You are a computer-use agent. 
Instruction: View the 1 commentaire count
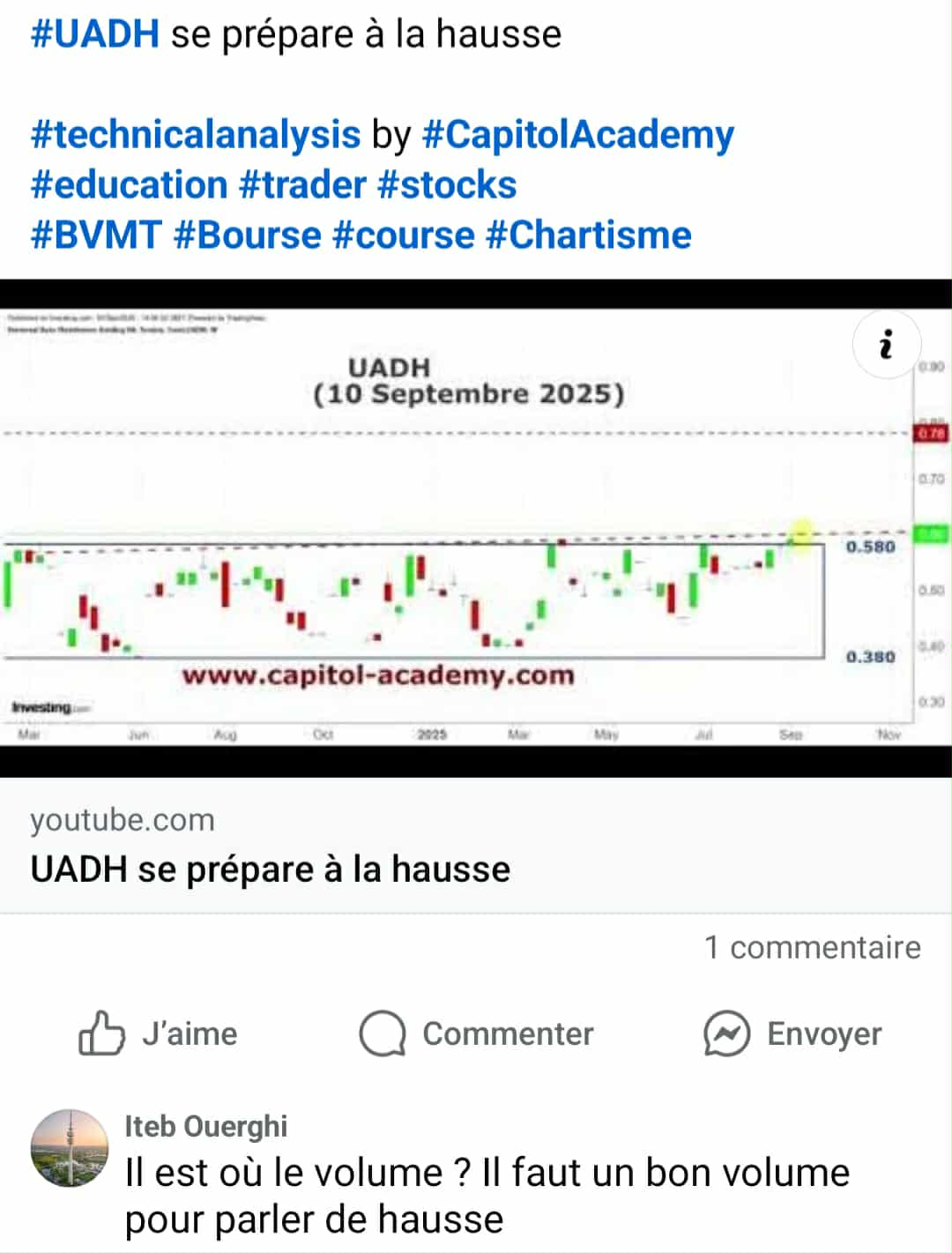click(812, 947)
